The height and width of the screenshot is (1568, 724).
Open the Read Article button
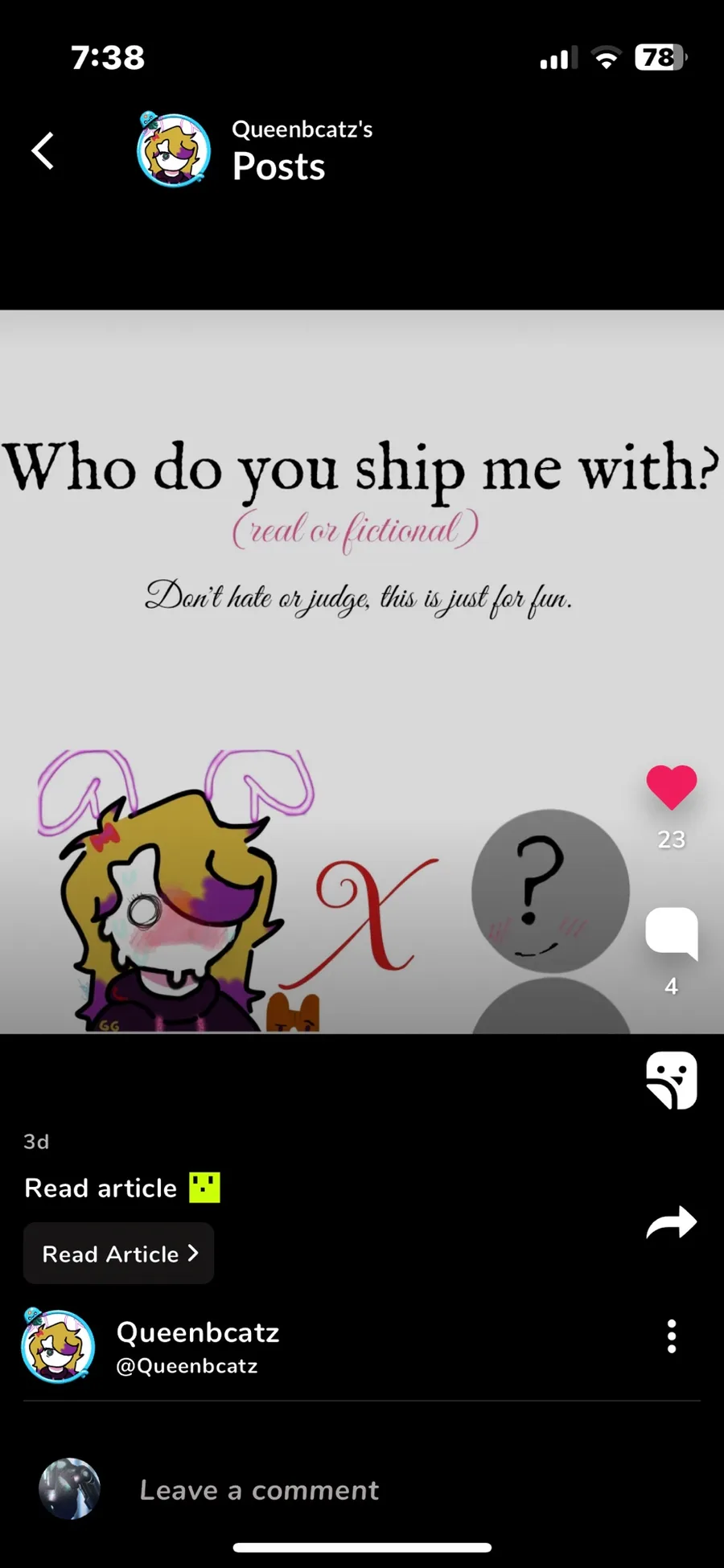tap(119, 1254)
